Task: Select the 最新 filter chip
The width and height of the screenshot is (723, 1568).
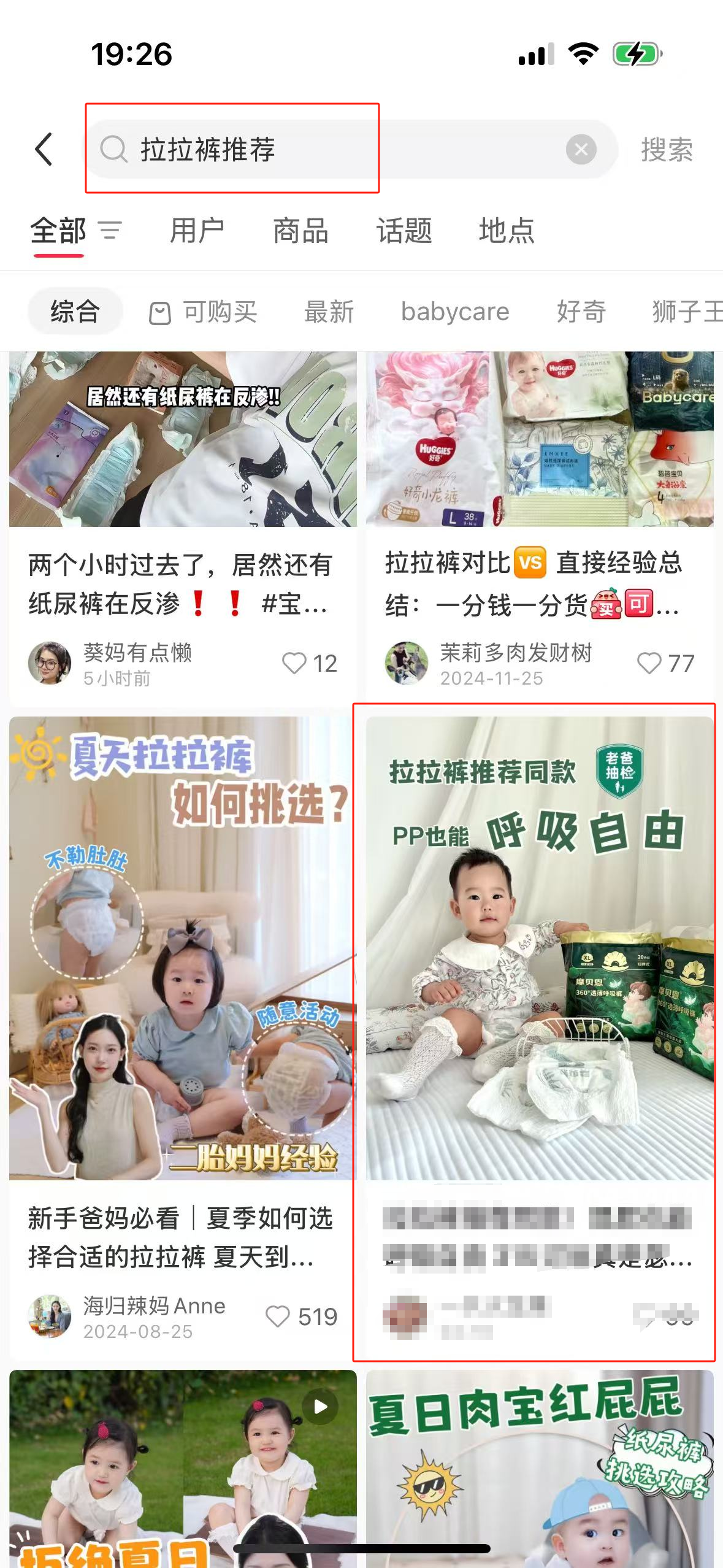Action: pos(329,312)
